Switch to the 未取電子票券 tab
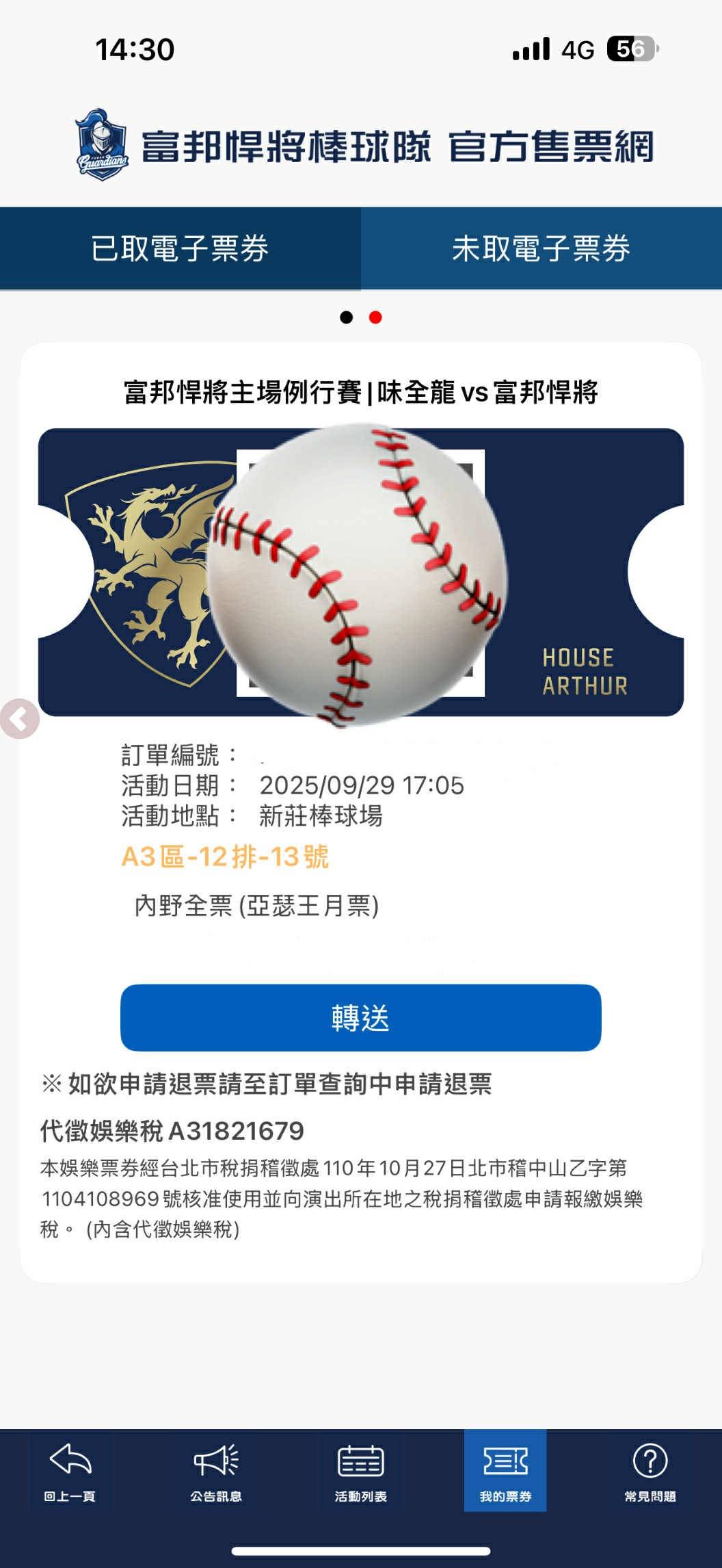 (x=541, y=248)
